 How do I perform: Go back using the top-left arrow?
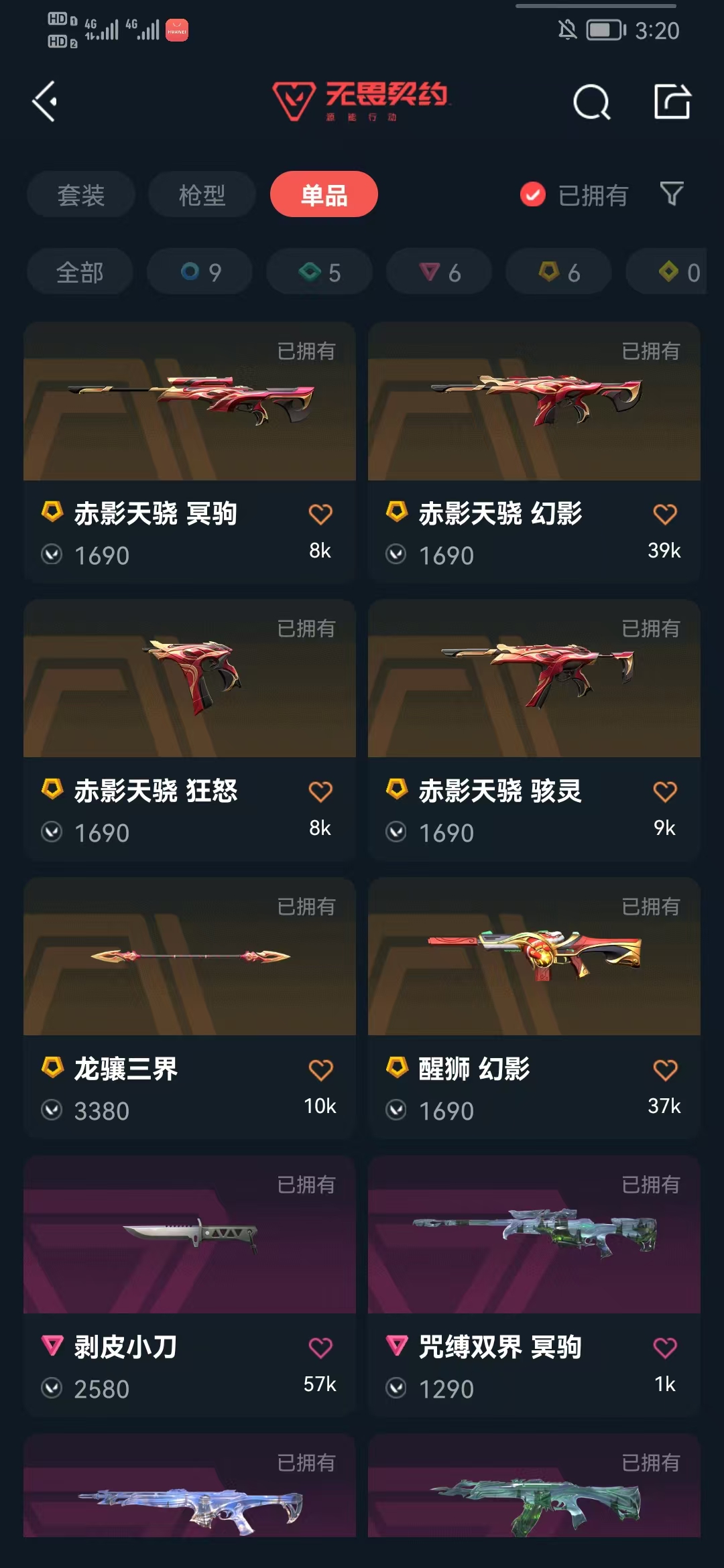tap(45, 102)
